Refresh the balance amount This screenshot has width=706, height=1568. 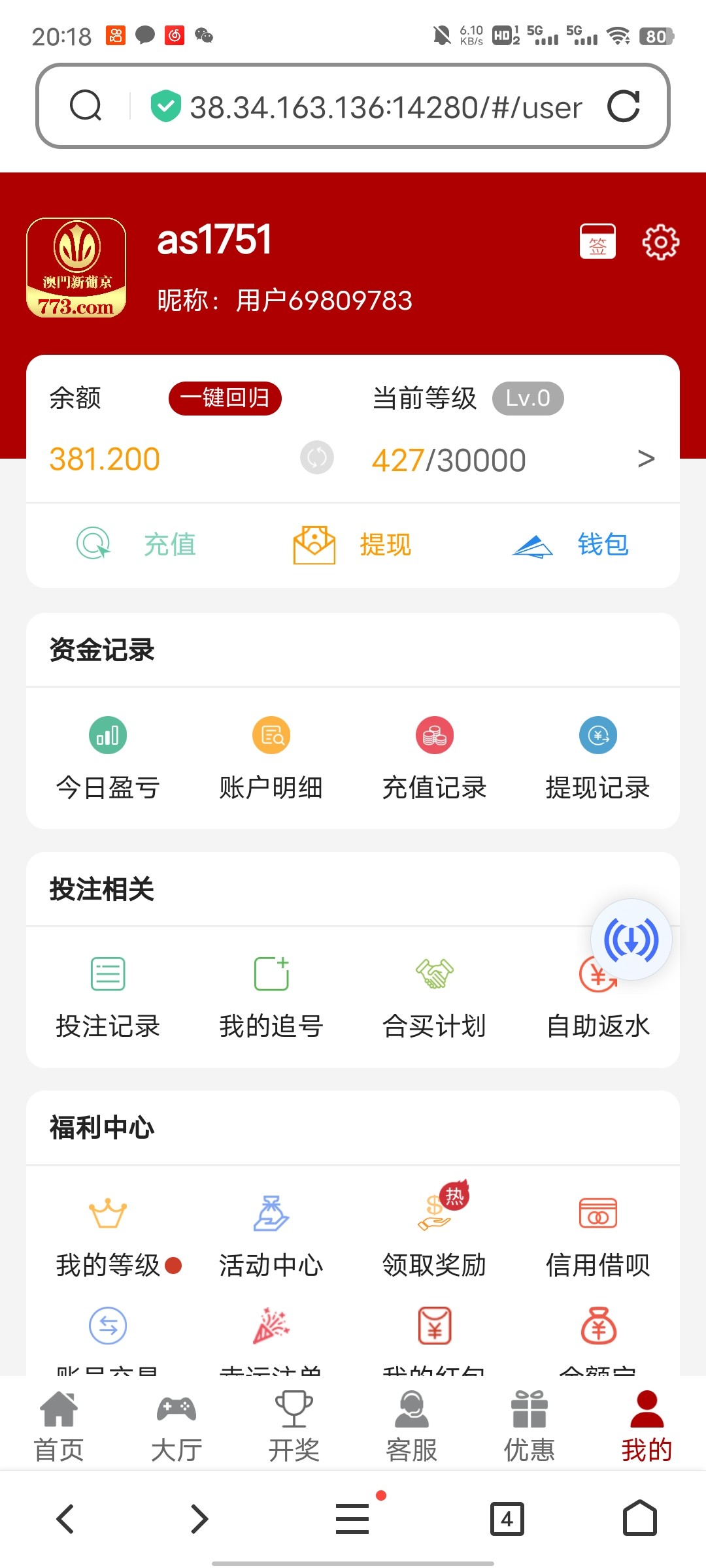(x=317, y=457)
